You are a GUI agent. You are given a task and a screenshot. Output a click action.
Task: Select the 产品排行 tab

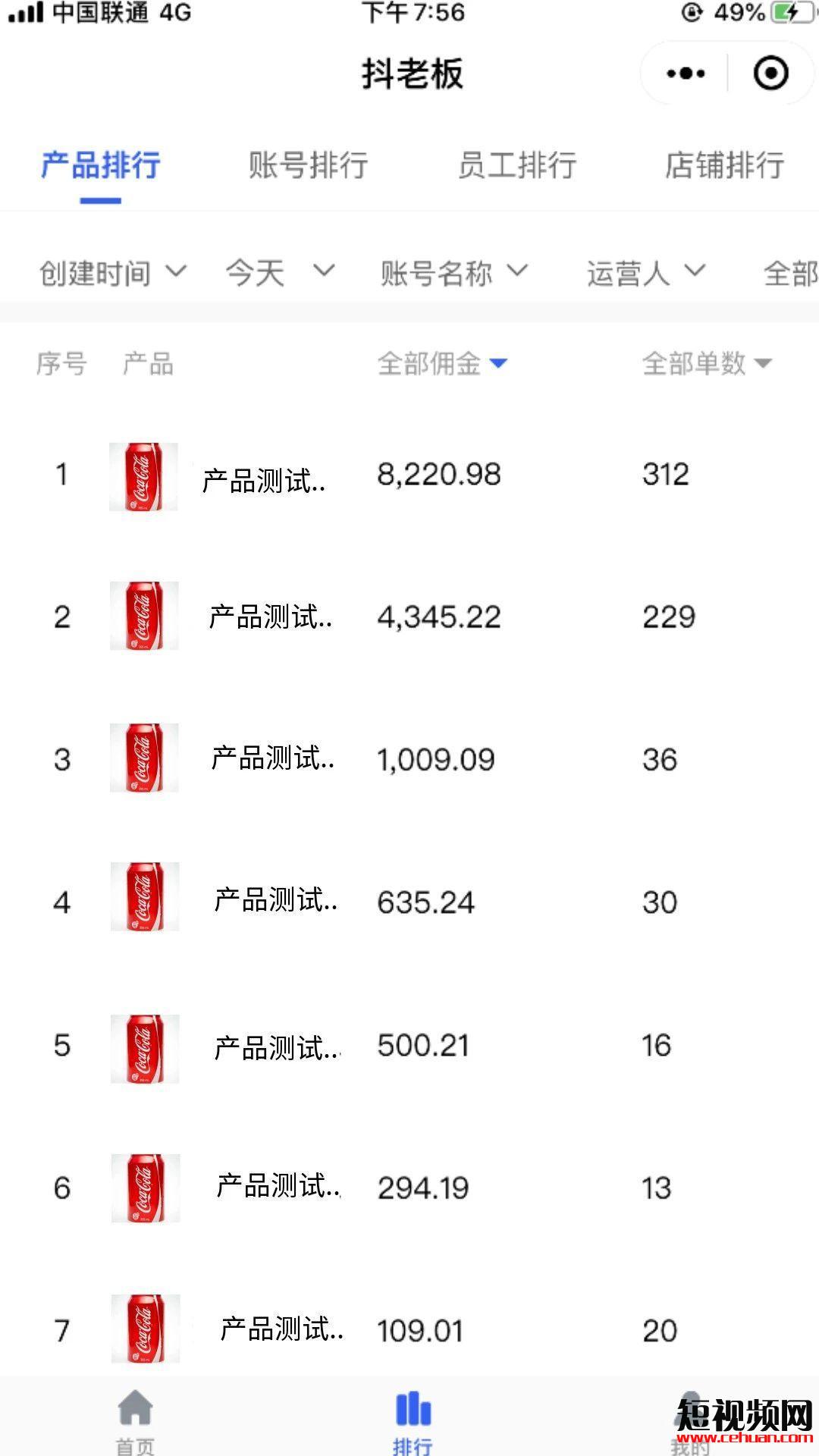coord(101,165)
